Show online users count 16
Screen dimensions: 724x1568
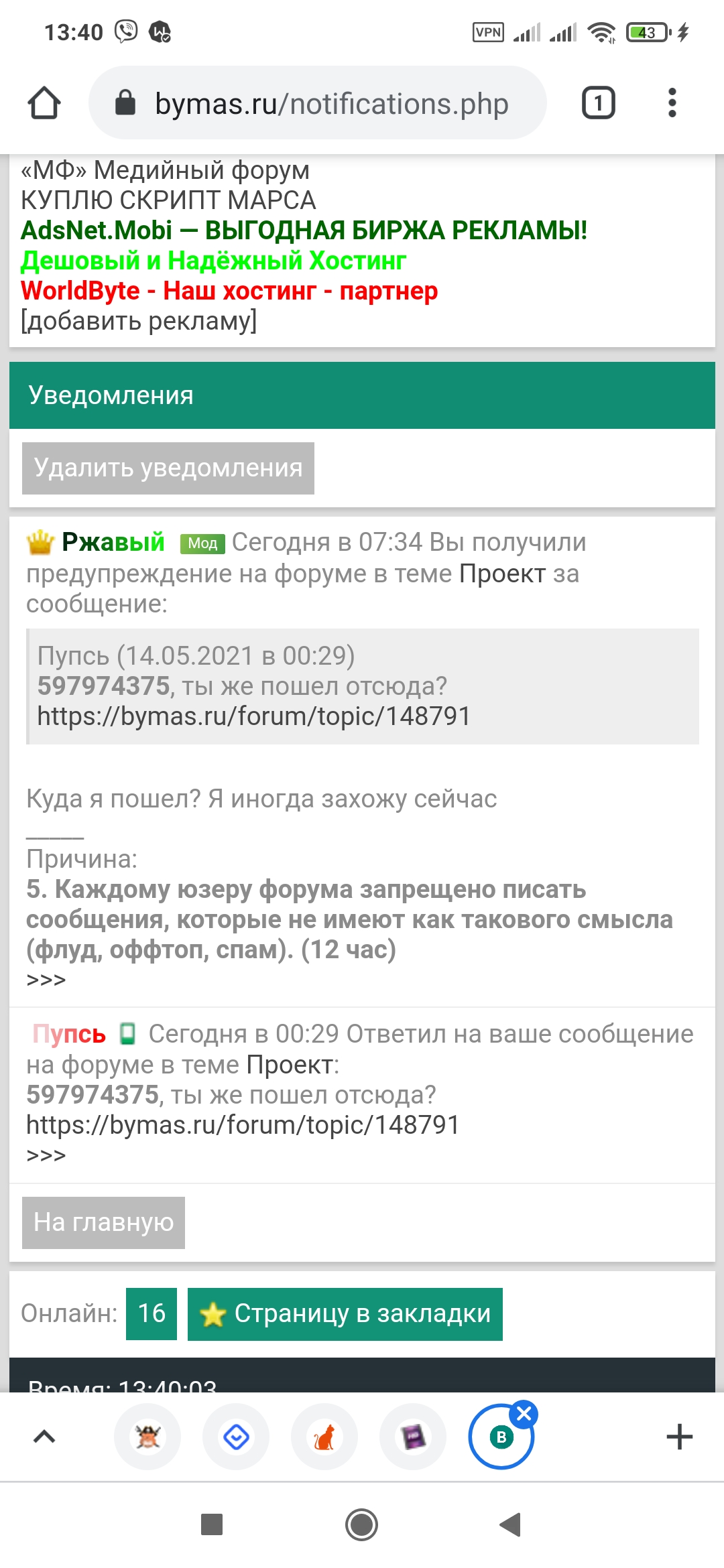tap(152, 1313)
